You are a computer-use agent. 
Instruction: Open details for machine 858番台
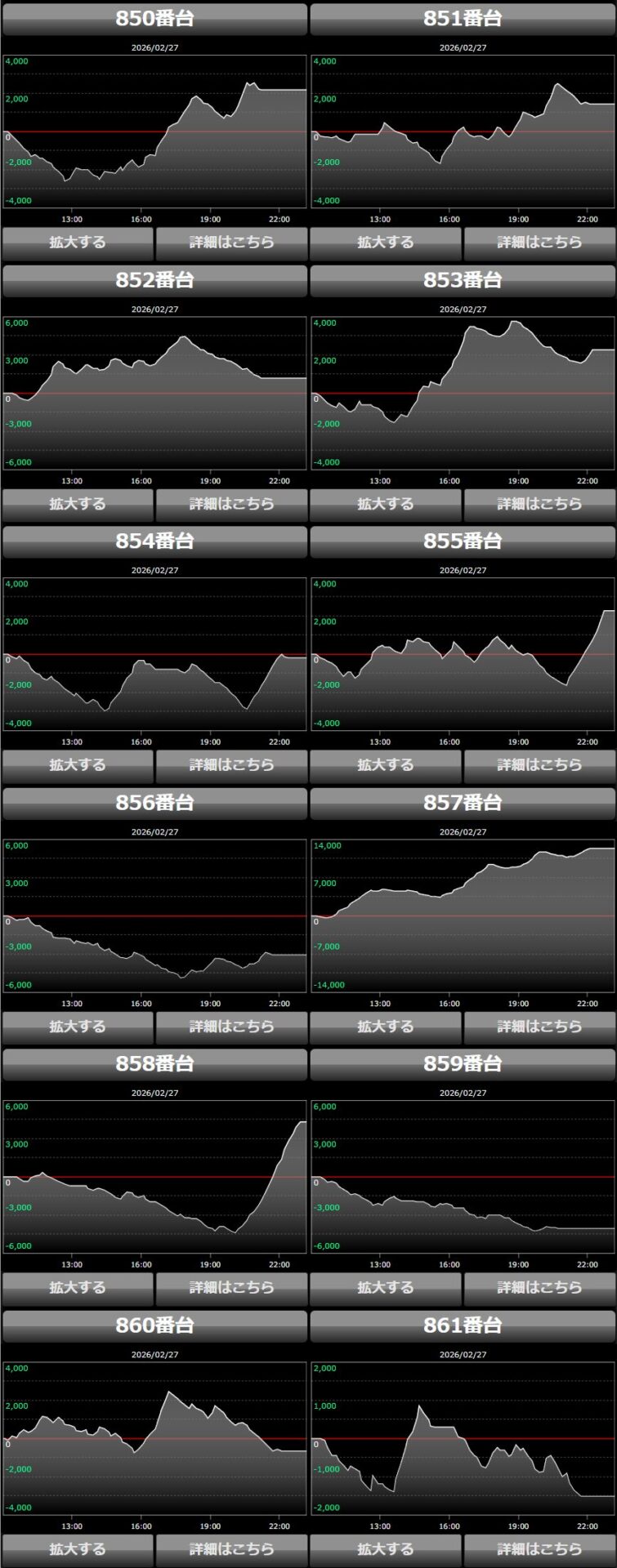pos(231,1288)
